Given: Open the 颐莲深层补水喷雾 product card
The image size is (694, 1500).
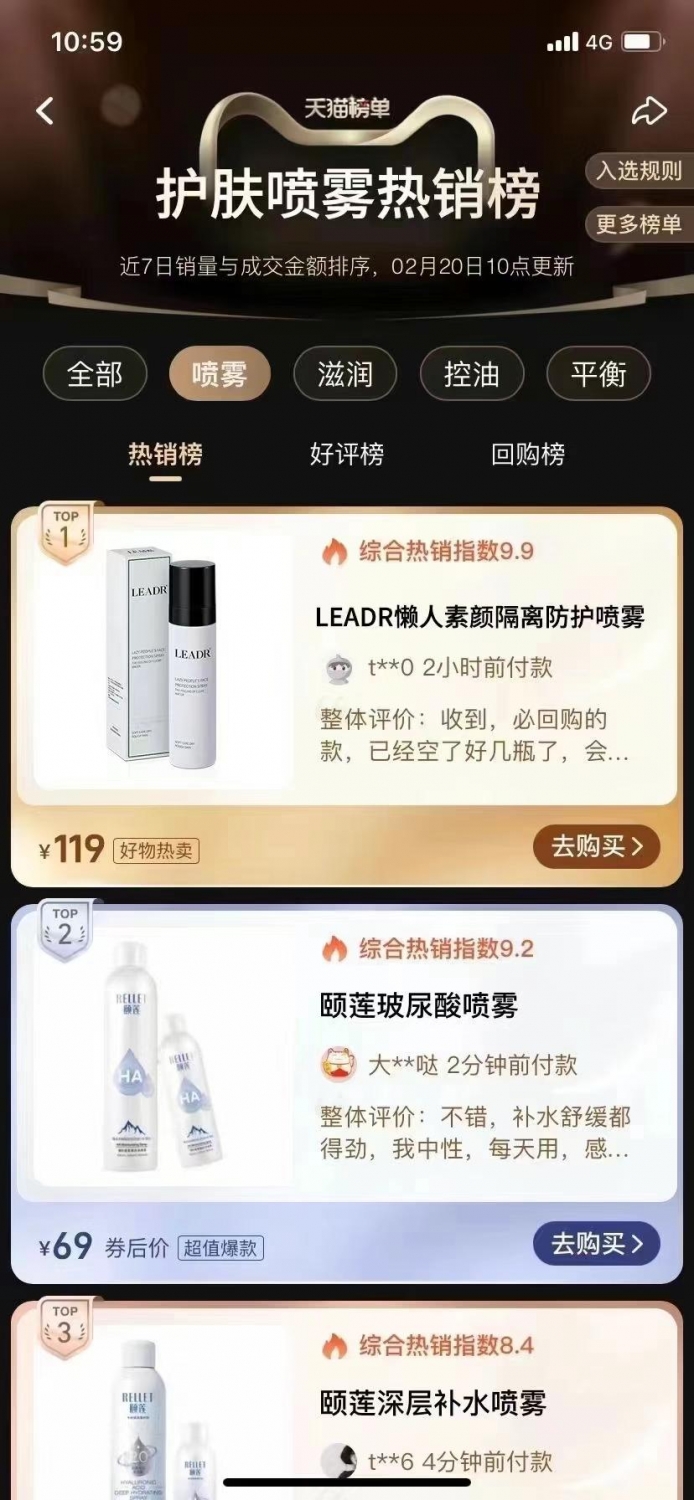Looking at the screenshot, I should 347,1401.
